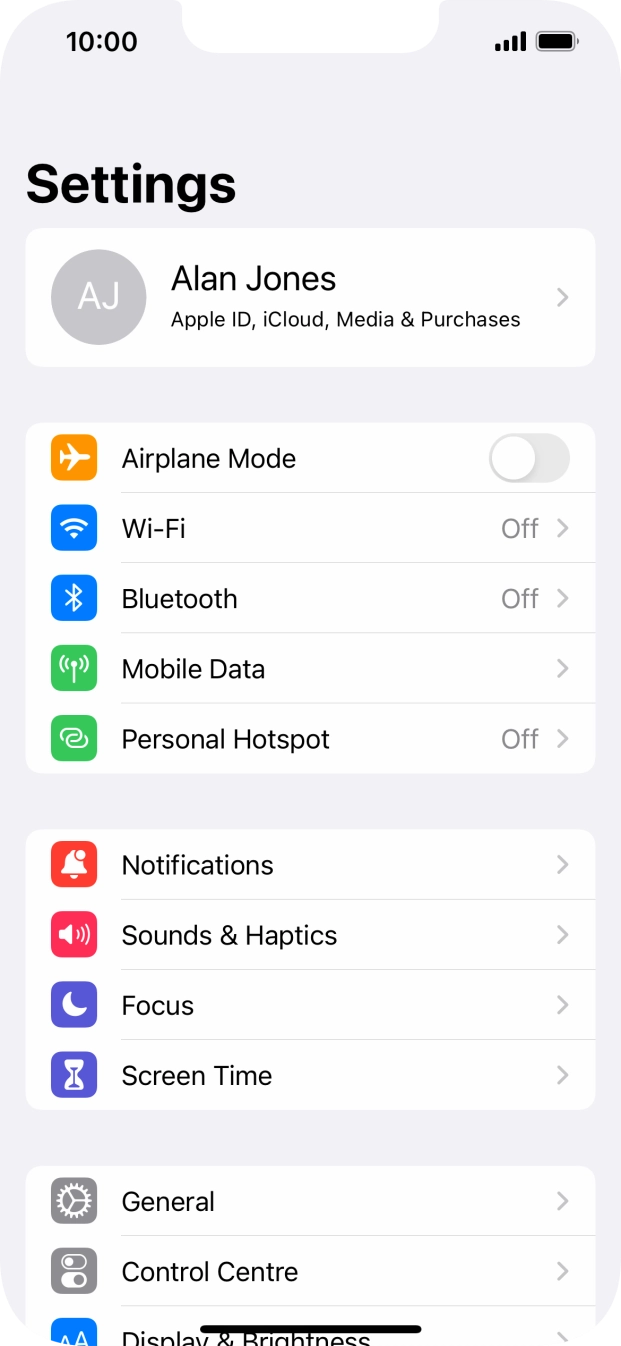Viewport: 621px width, 1346px height.
Task: Open Focus settings
Action: 310,1005
